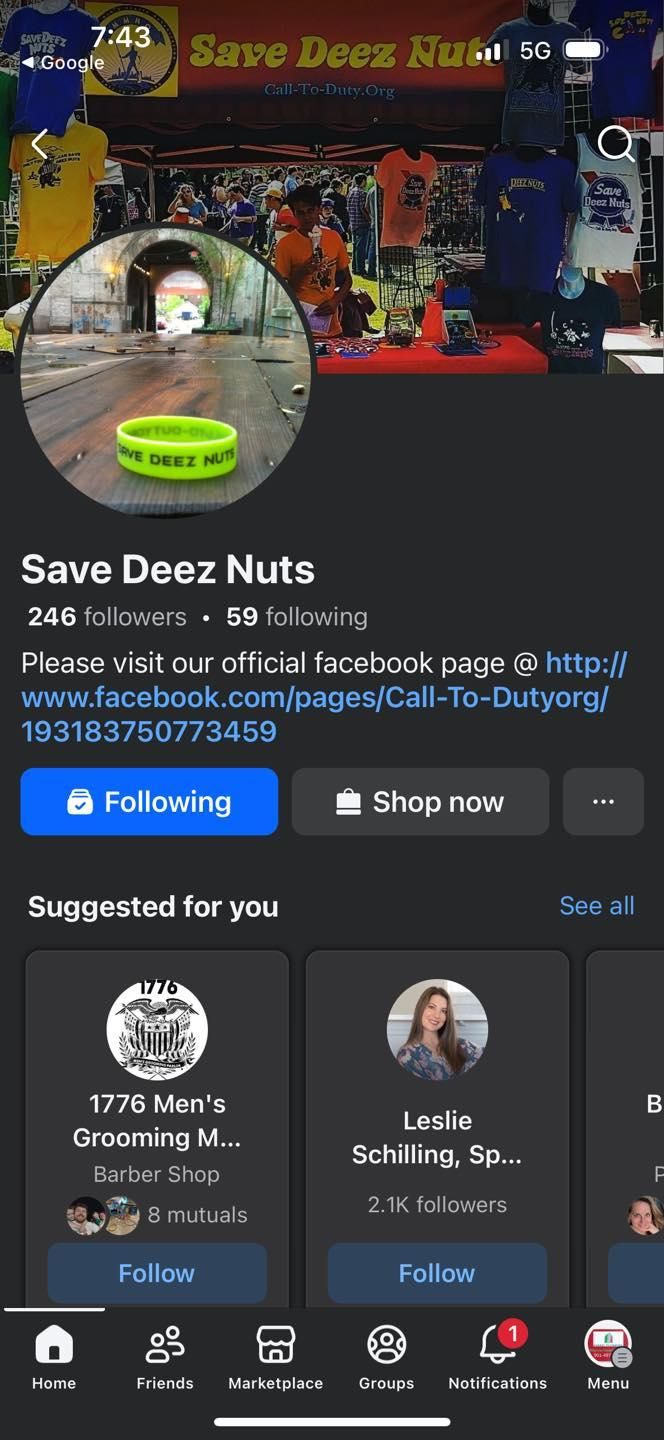
Task: Switch to the Home tab
Action: click(54, 1357)
